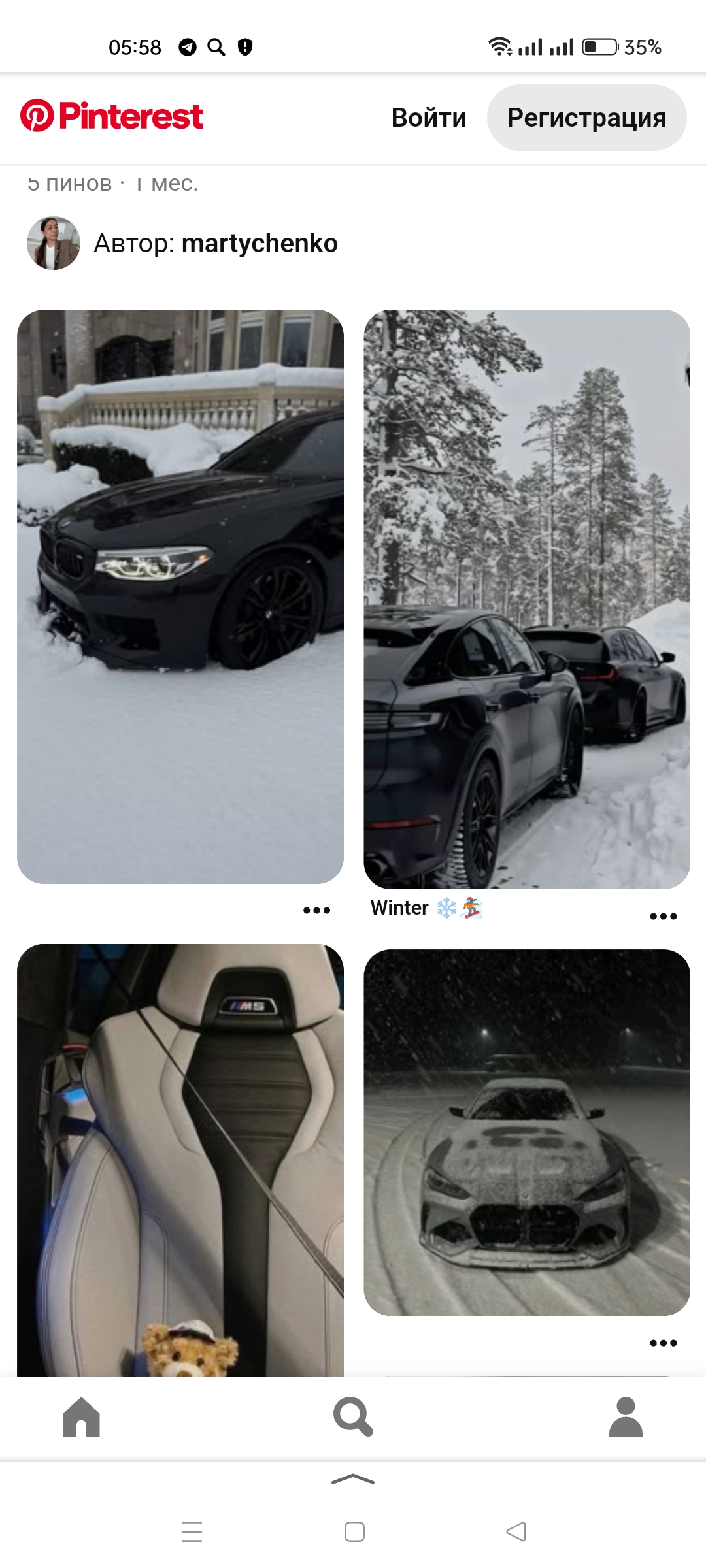The width and height of the screenshot is (706, 1568).
Task: Open the black BMW in snow pin
Action: pos(180,596)
